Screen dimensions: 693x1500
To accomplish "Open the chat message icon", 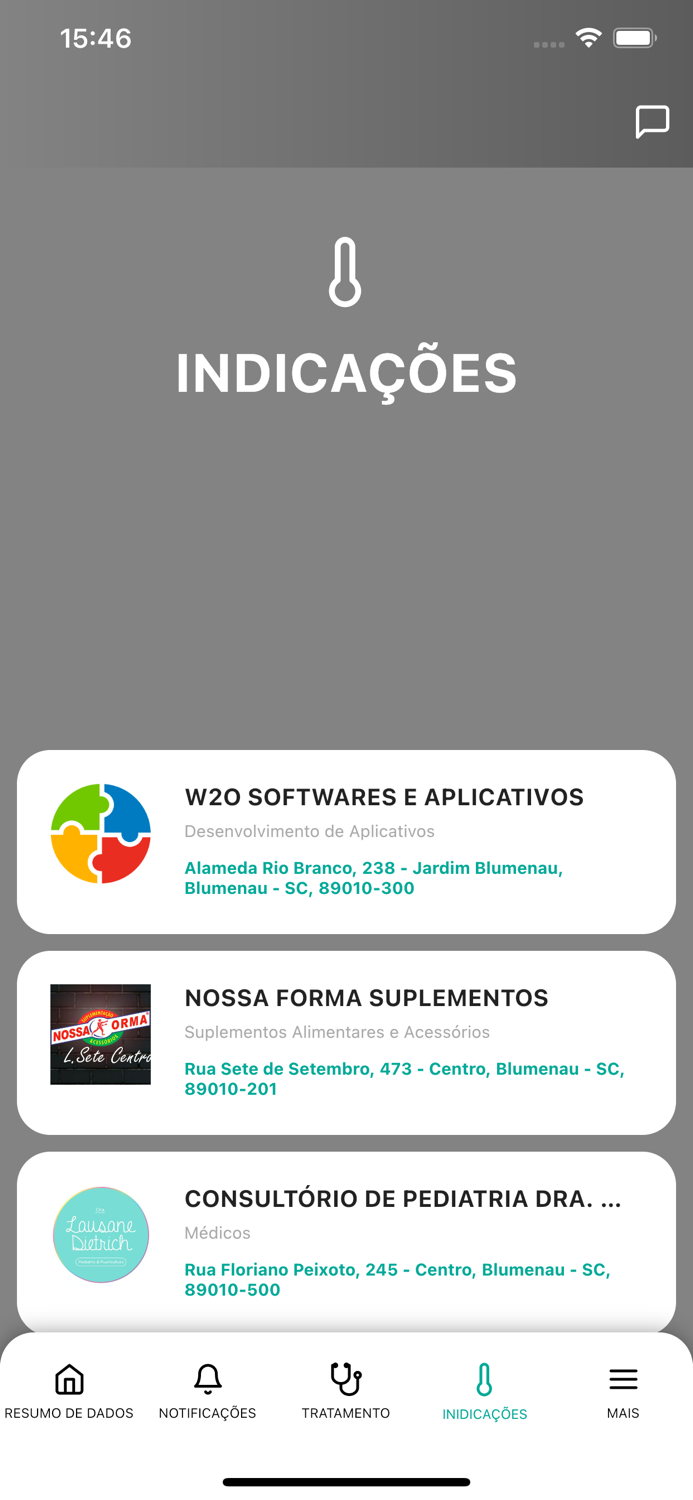I will tap(652, 122).
